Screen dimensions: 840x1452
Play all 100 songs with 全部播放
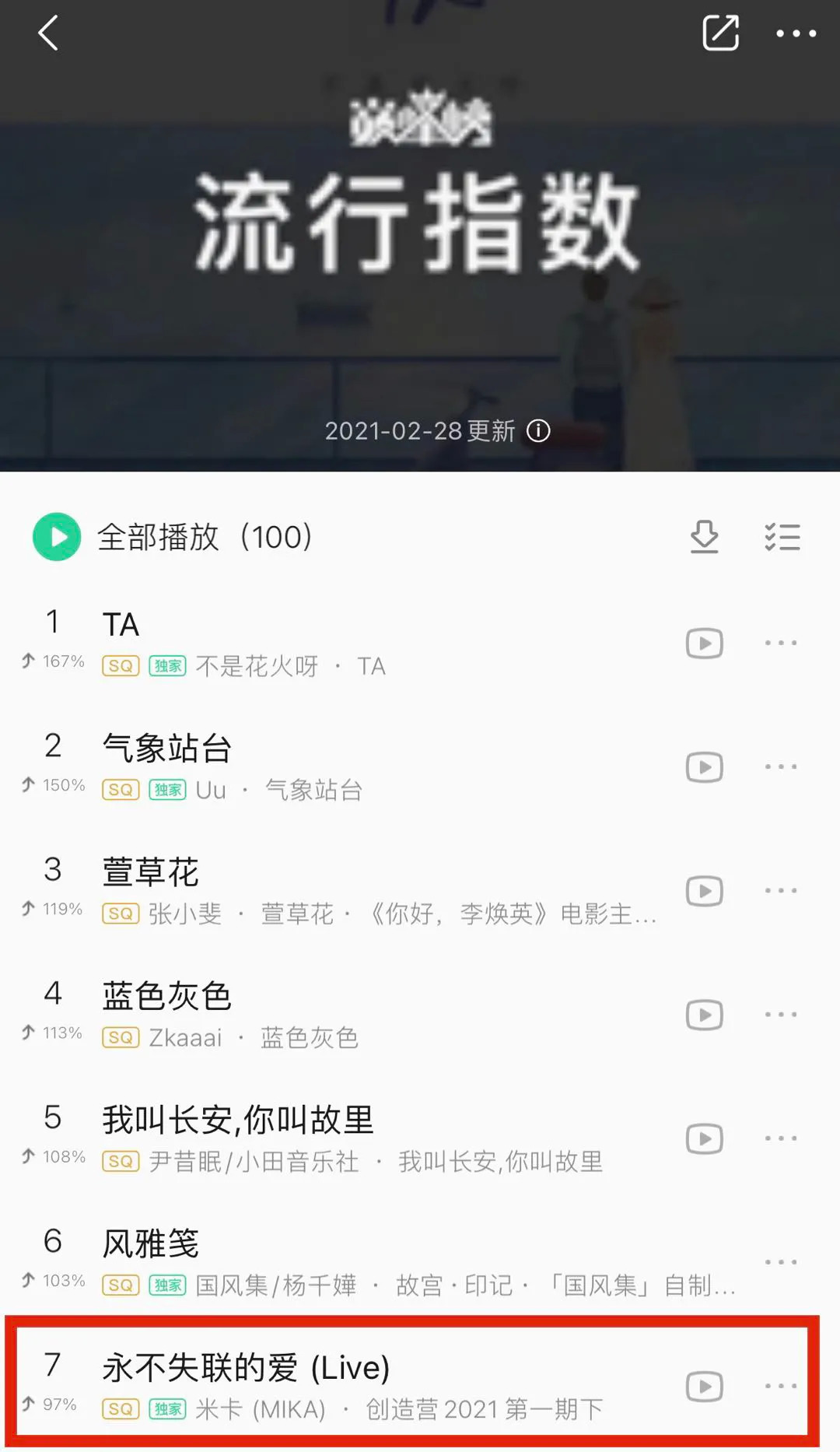[57, 537]
